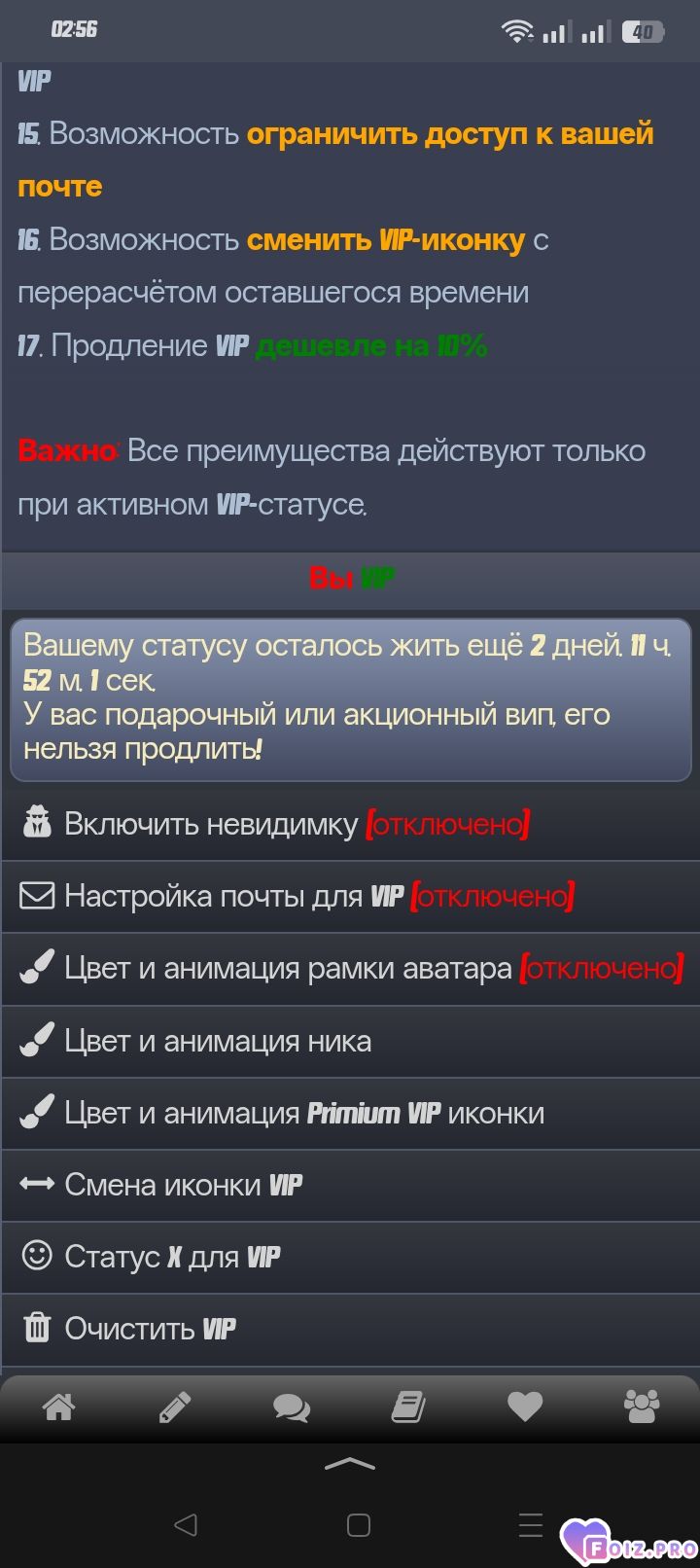The width and height of the screenshot is (700, 1568).
Task: Tap the system back button
Action: coord(186,1524)
